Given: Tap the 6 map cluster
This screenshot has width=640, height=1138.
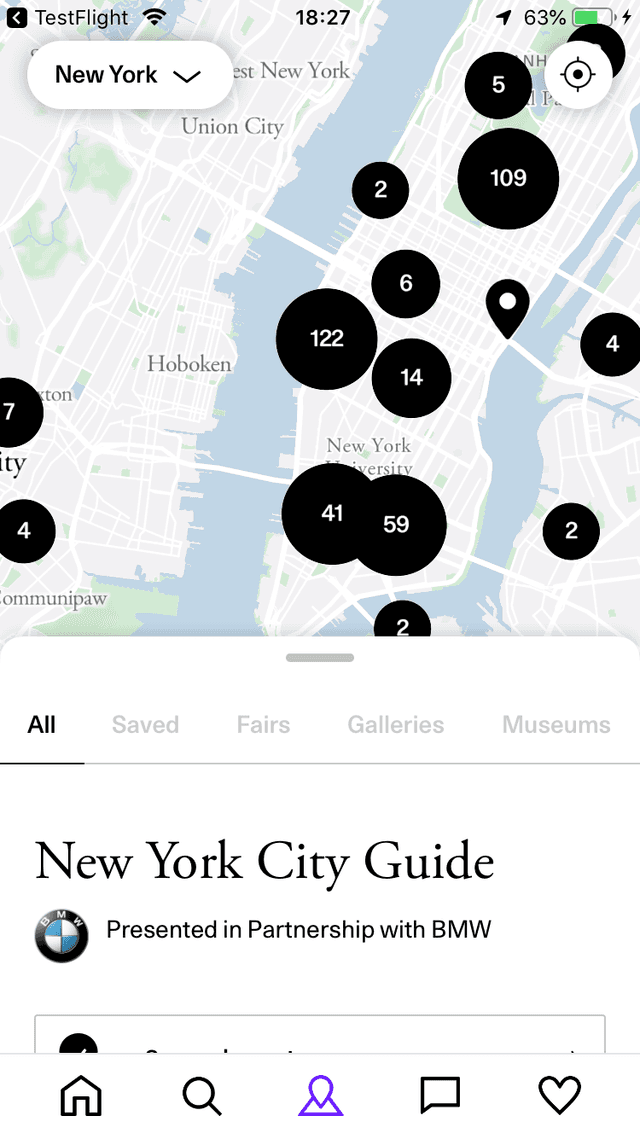Looking at the screenshot, I should coord(405,283).
